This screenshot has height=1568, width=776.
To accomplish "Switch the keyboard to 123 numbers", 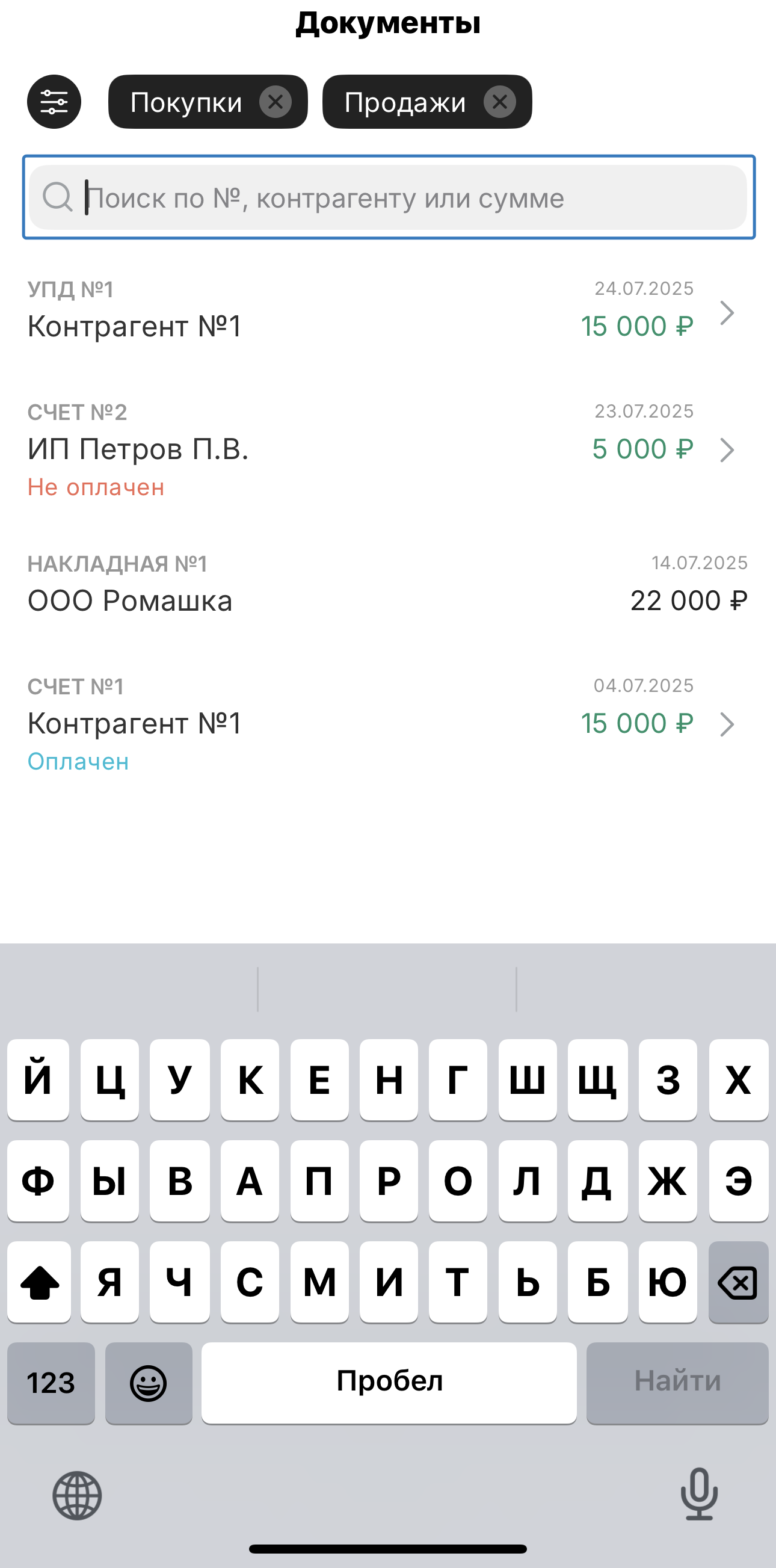I will (x=51, y=1382).
